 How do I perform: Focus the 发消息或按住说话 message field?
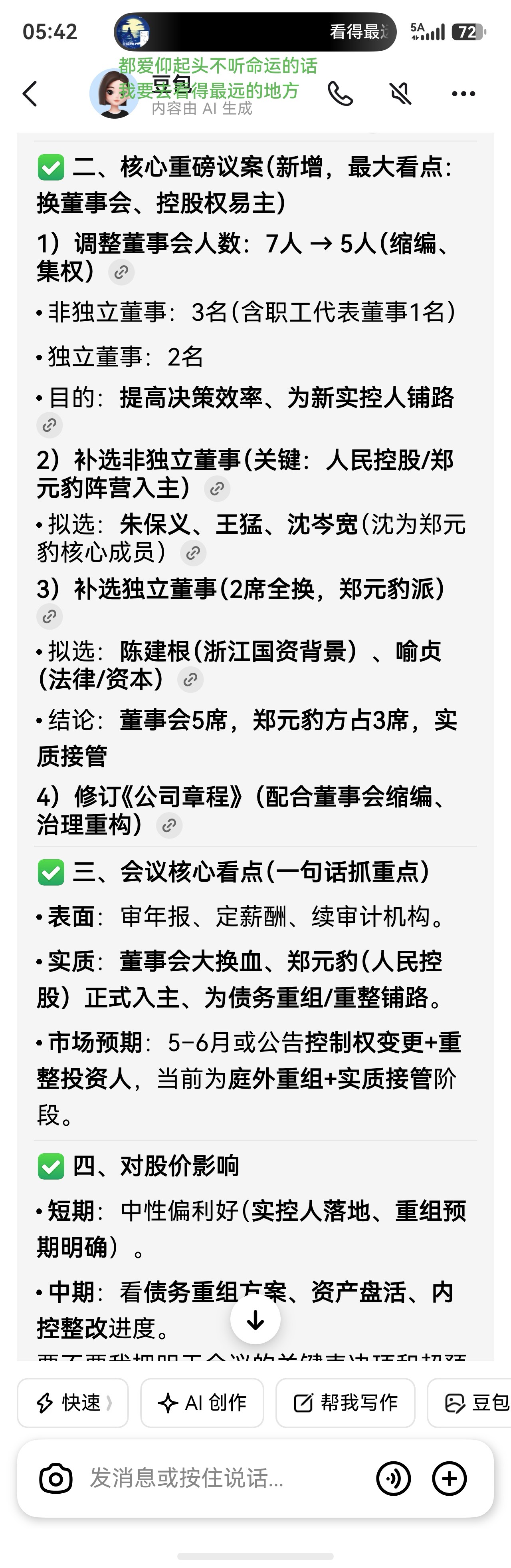coord(225,1479)
